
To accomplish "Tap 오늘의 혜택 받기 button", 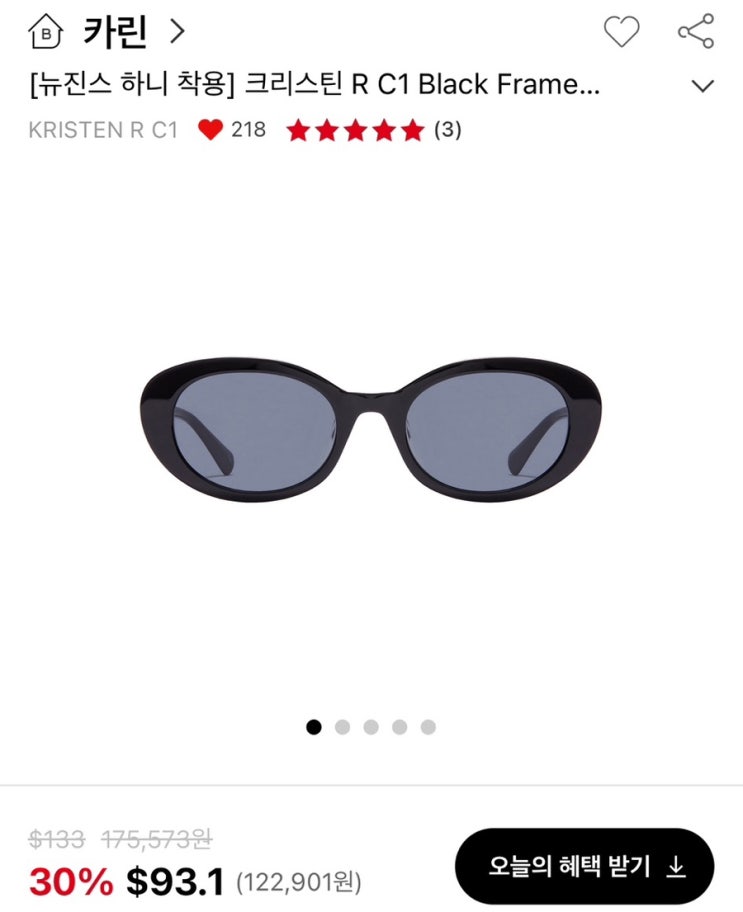I will click(585, 866).
